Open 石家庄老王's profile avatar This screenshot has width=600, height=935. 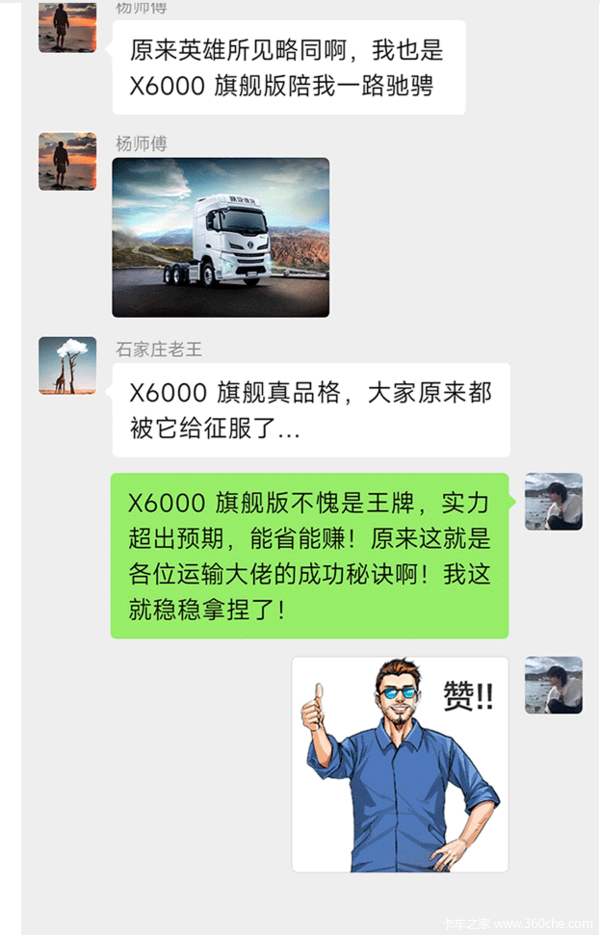click(x=67, y=365)
